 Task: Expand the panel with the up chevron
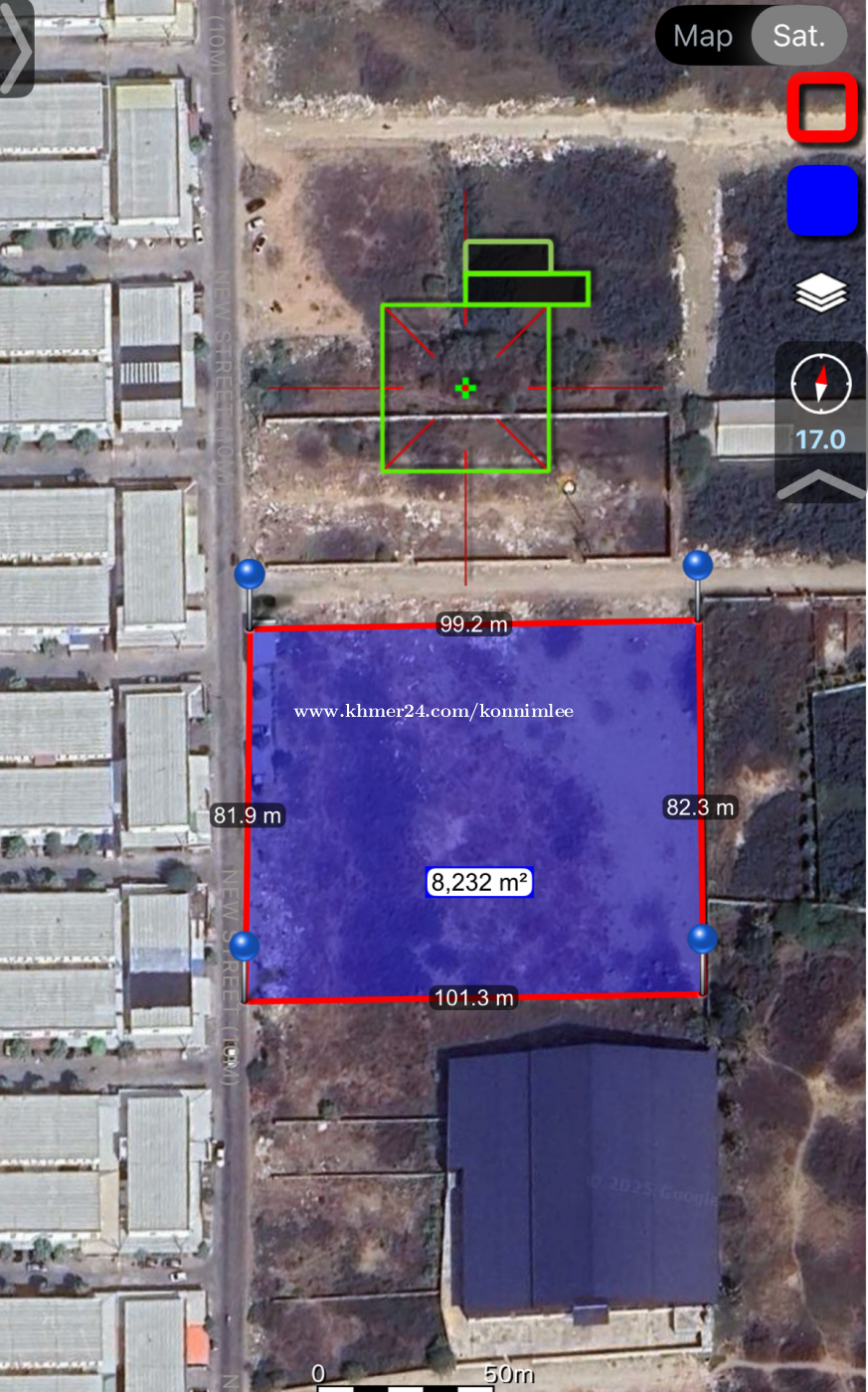click(821, 484)
